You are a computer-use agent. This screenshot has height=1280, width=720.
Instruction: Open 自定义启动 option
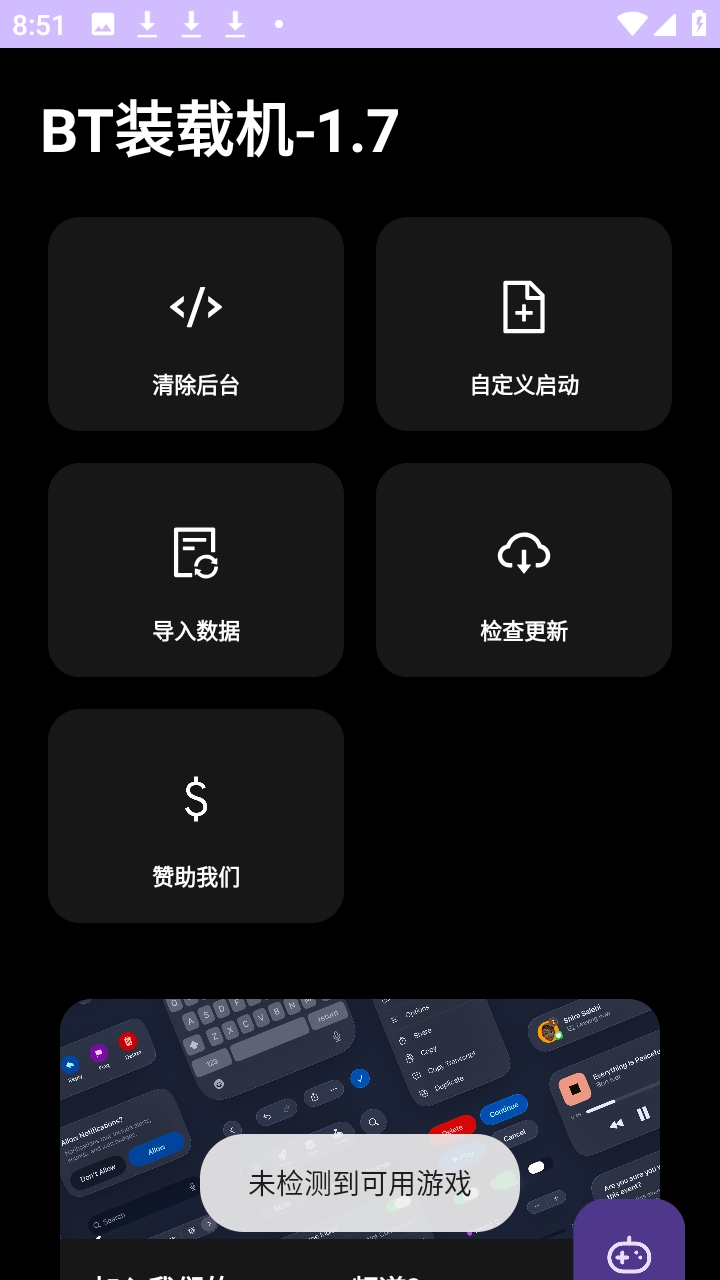[x=524, y=324]
